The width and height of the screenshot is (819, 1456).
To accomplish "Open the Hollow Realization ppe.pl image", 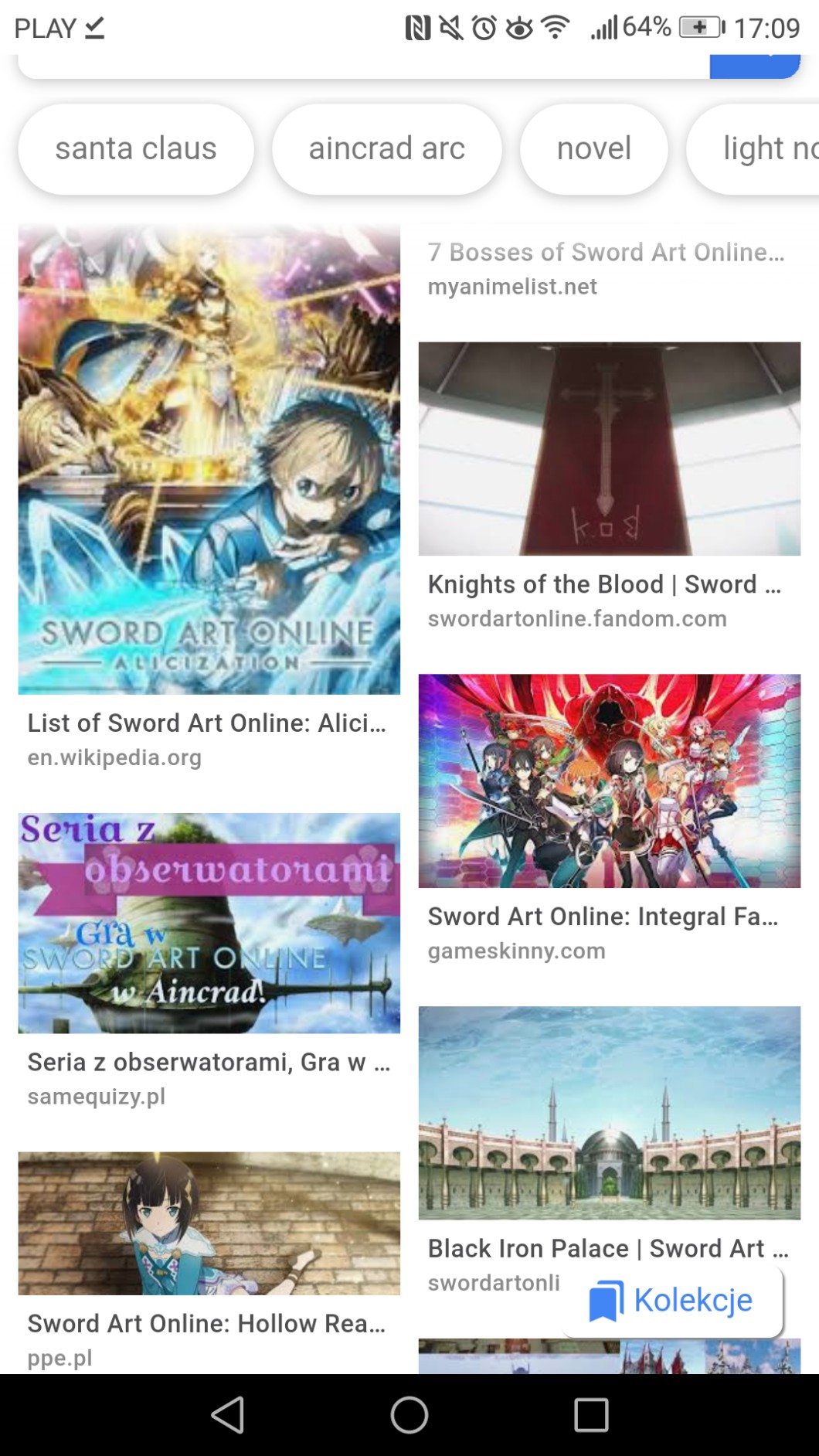I will (209, 1223).
